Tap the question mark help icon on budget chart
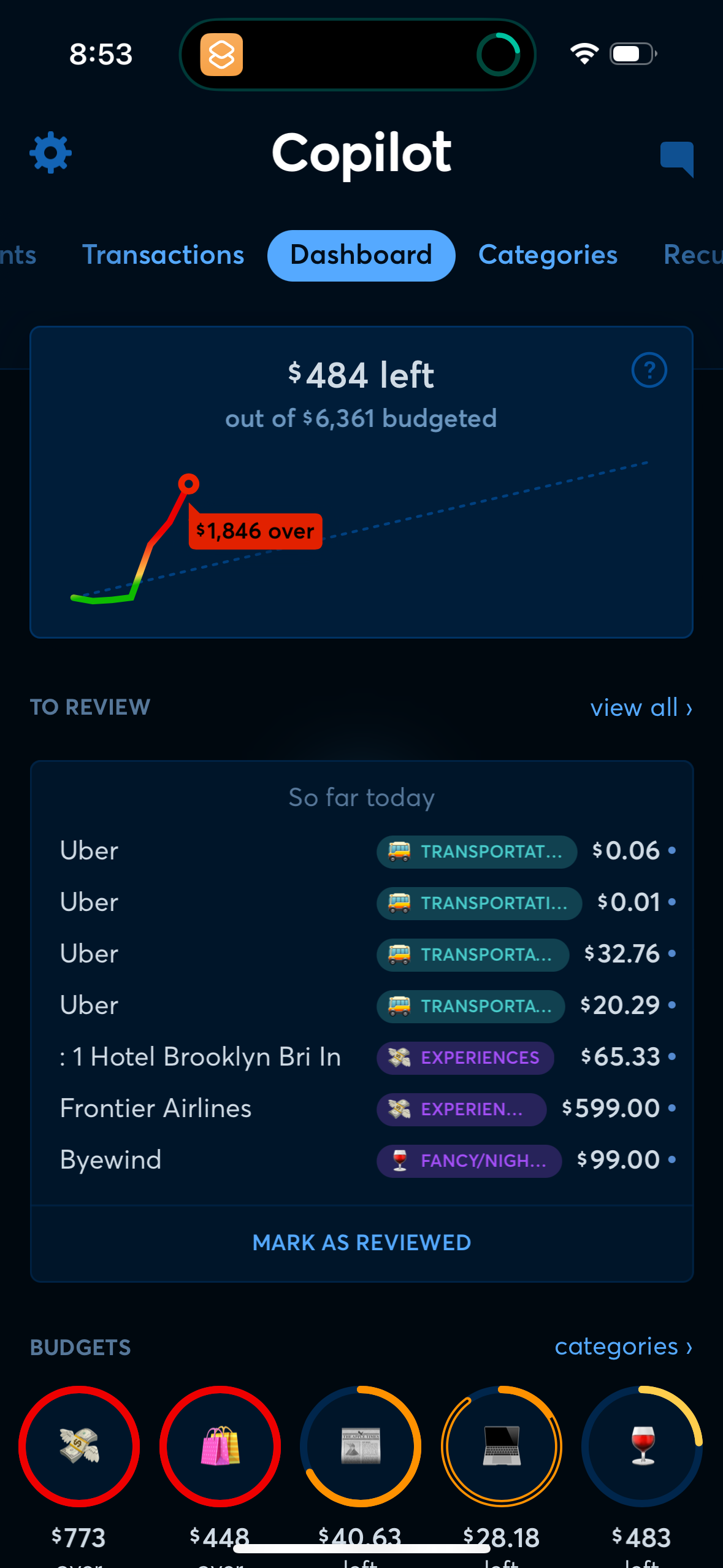The height and width of the screenshot is (1568, 723). coord(649,370)
